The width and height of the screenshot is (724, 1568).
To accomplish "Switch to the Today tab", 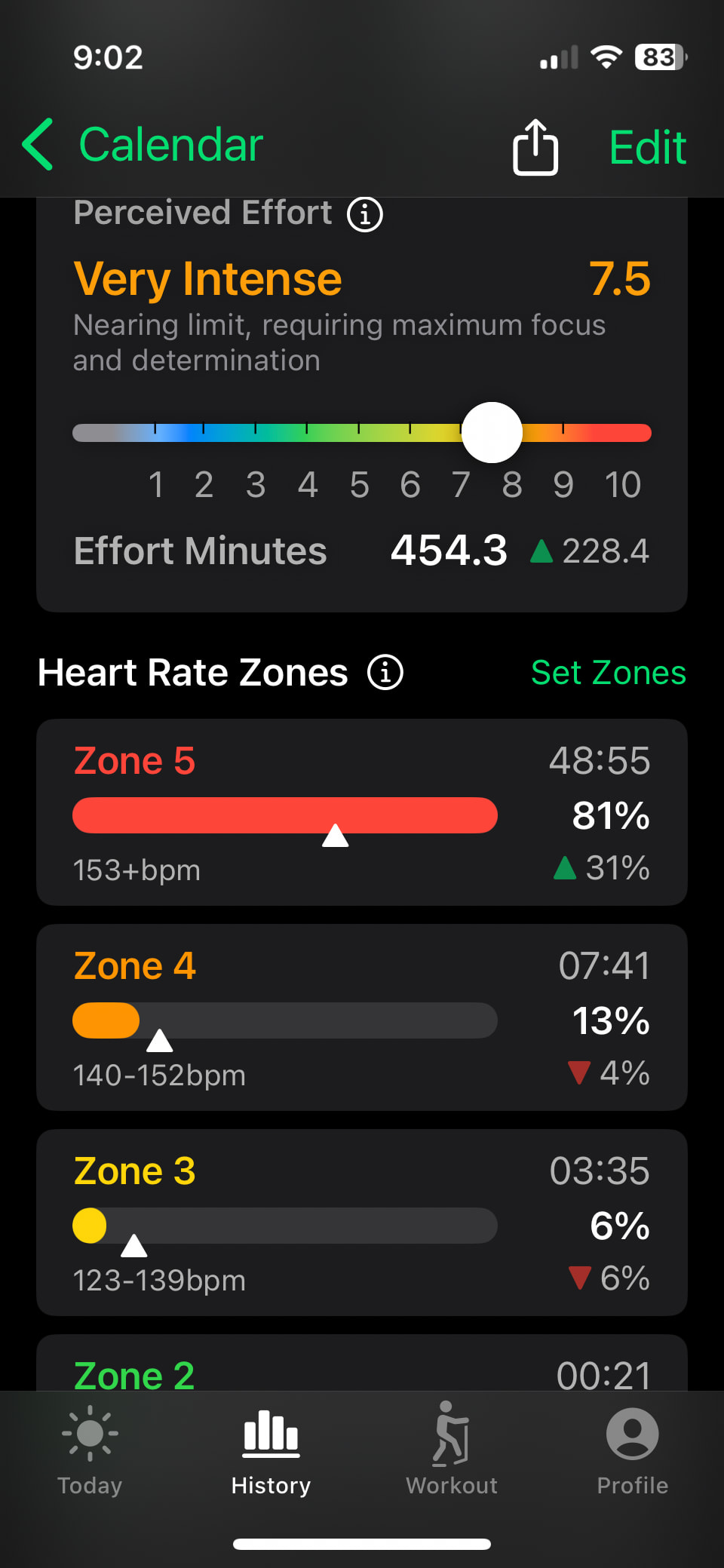I will [x=90, y=1450].
